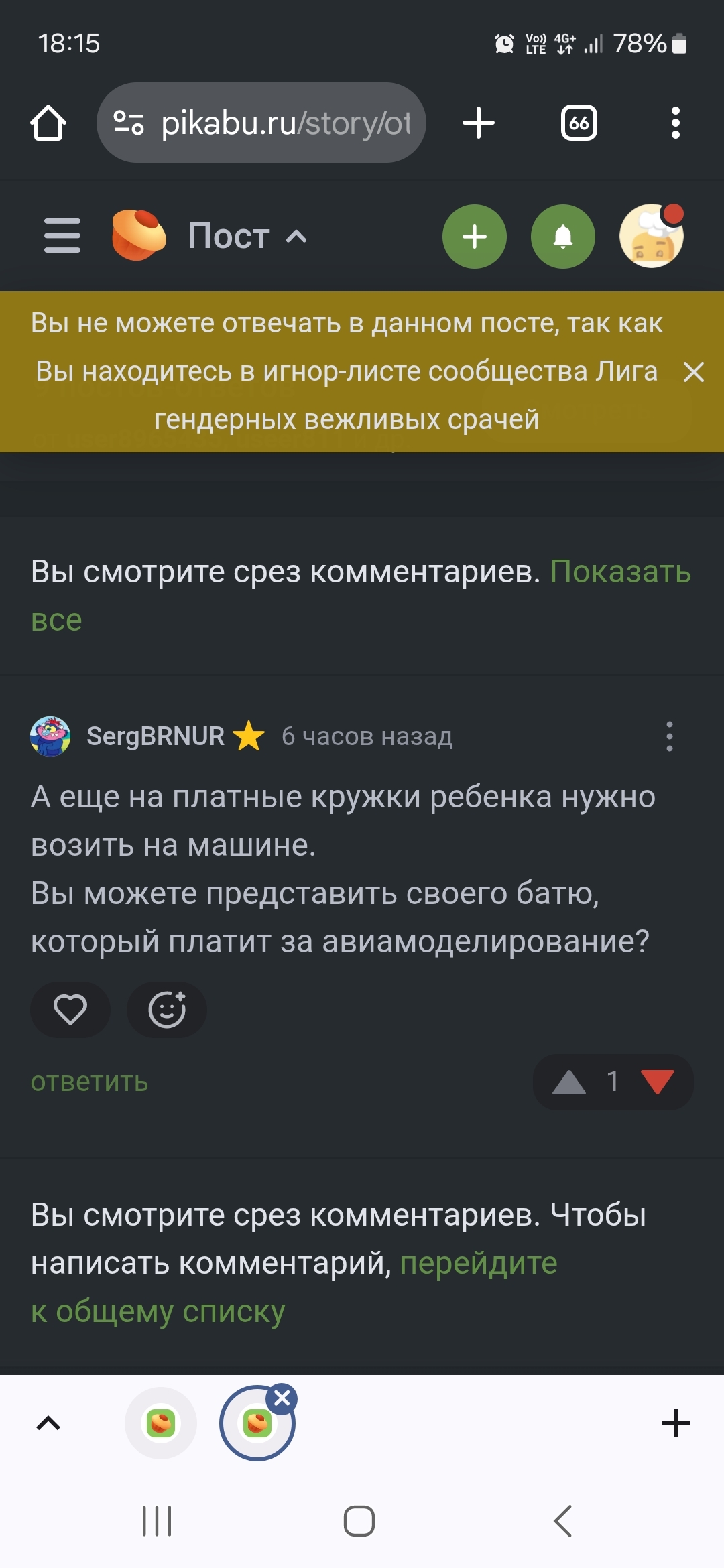The width and height of the screenshot is (724, 1568).
Task: Open the browser three-dot menu
Action: (675, 123)
